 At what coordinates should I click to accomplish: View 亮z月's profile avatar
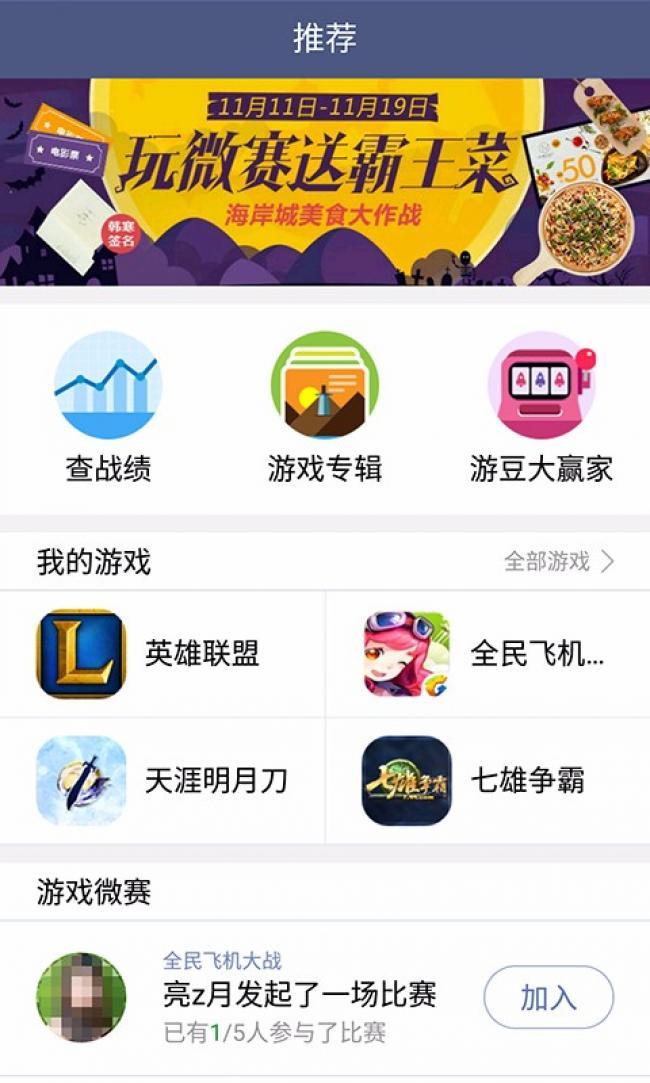(x=81, y=997)
